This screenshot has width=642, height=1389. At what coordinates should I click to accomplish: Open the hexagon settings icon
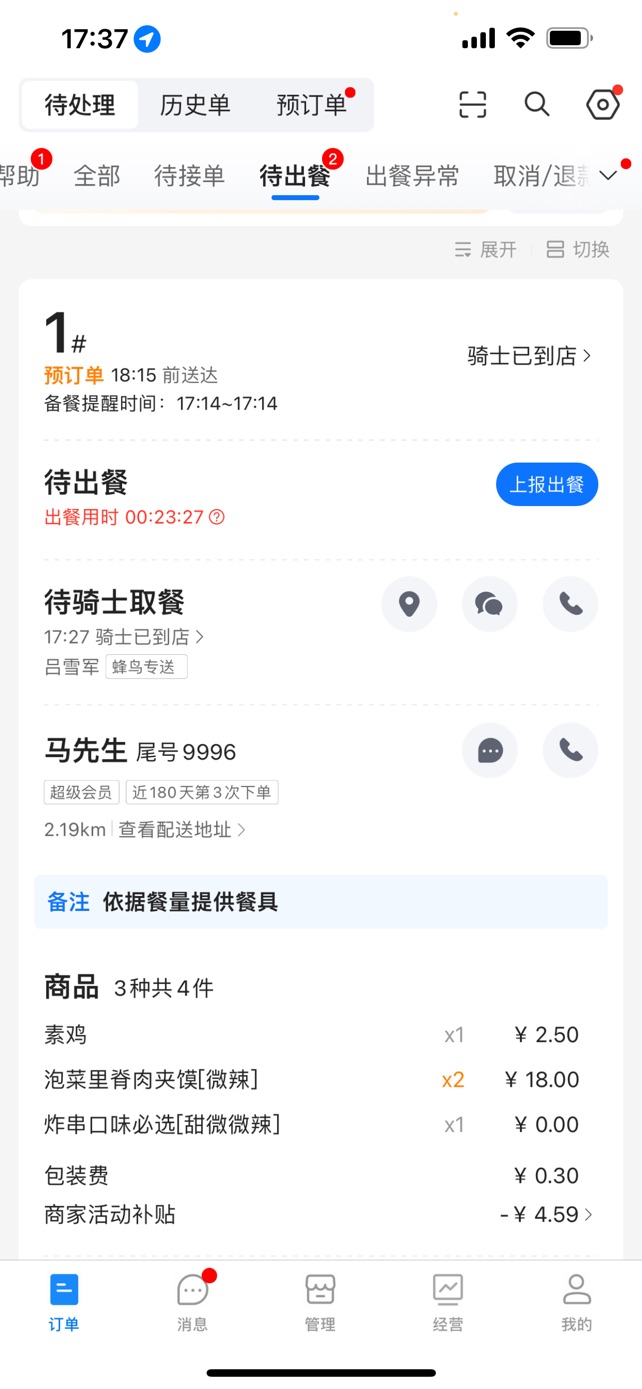(602, 104)
